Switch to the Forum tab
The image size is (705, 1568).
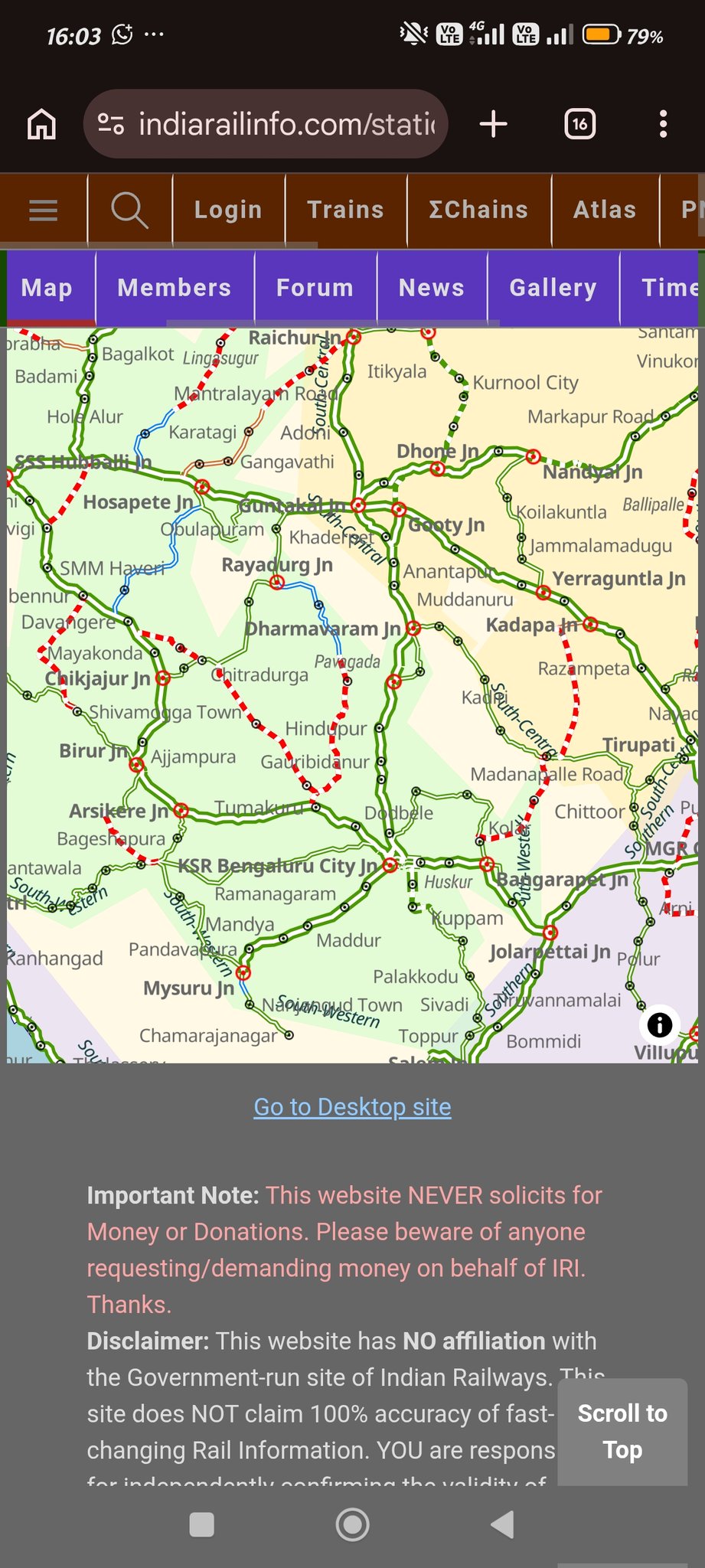pos(315,288)
